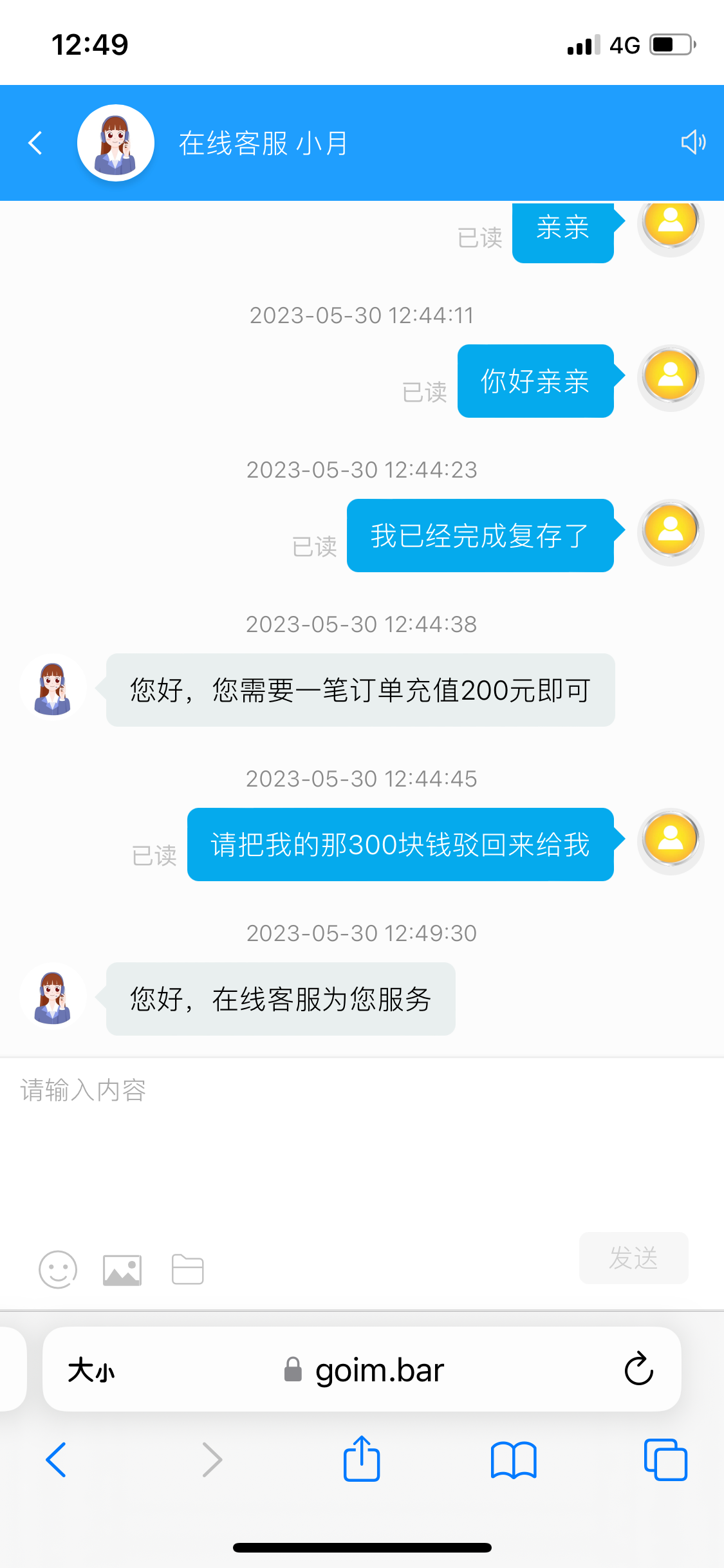Viewport: 724px width, 1568px height.
Task: Go back from the 在线客服 小月 chat
Action: tap(36, 143)
